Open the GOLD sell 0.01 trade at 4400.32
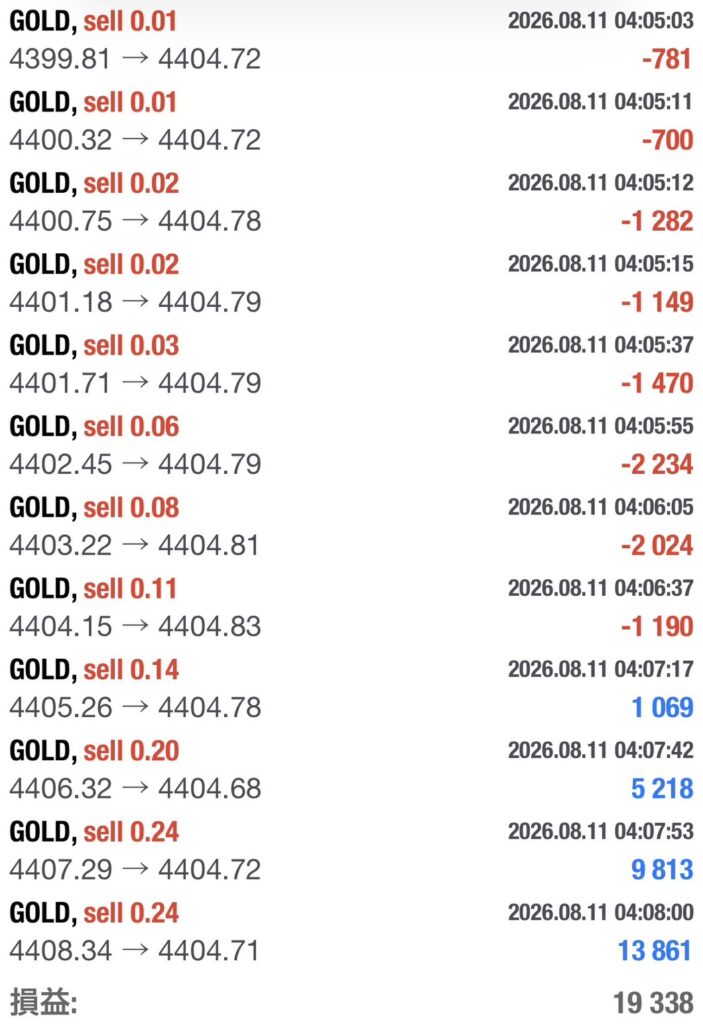This screenshot has height=1024, width=703. click(352, 120)
